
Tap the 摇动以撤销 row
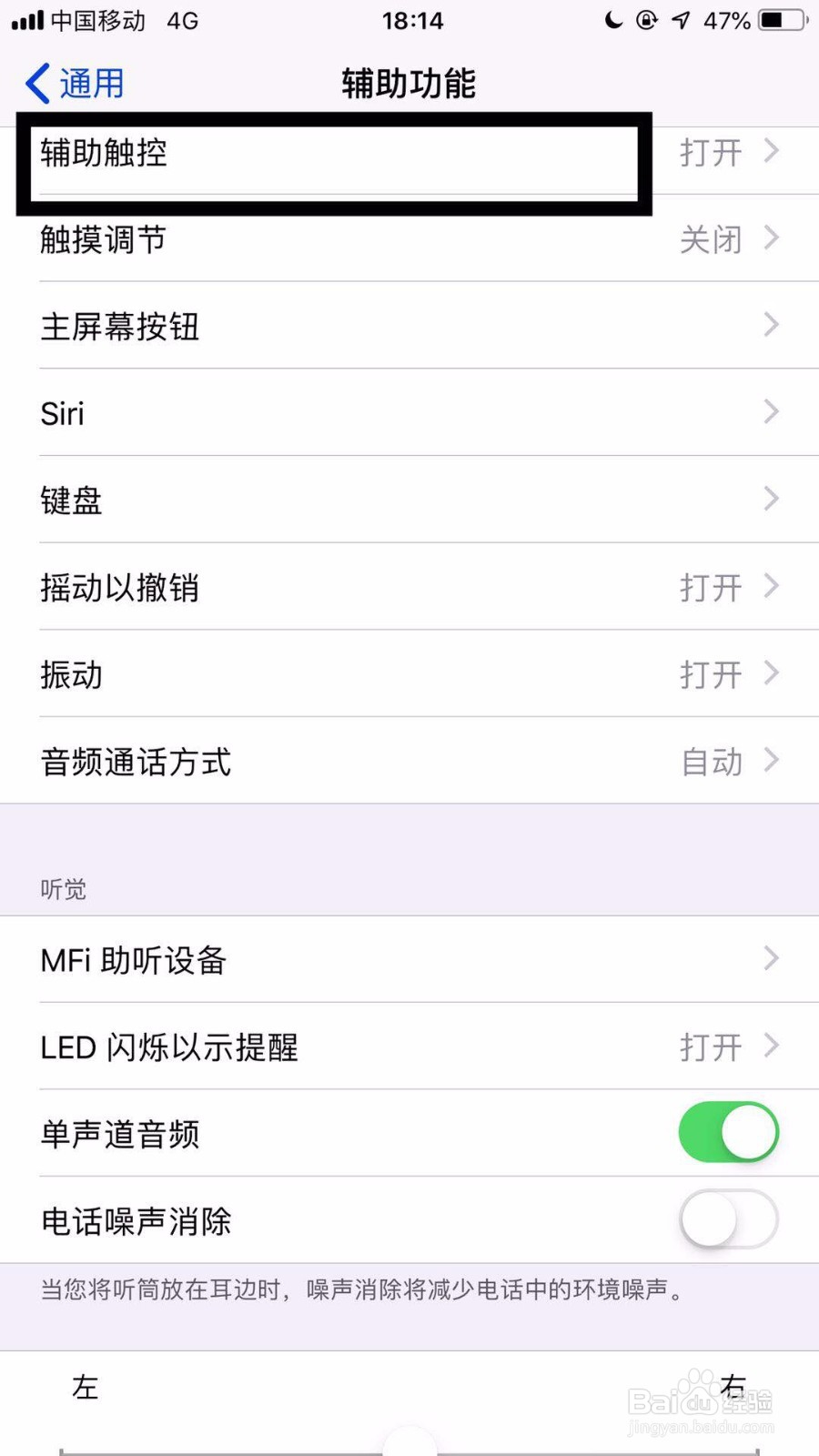(409, 587)
